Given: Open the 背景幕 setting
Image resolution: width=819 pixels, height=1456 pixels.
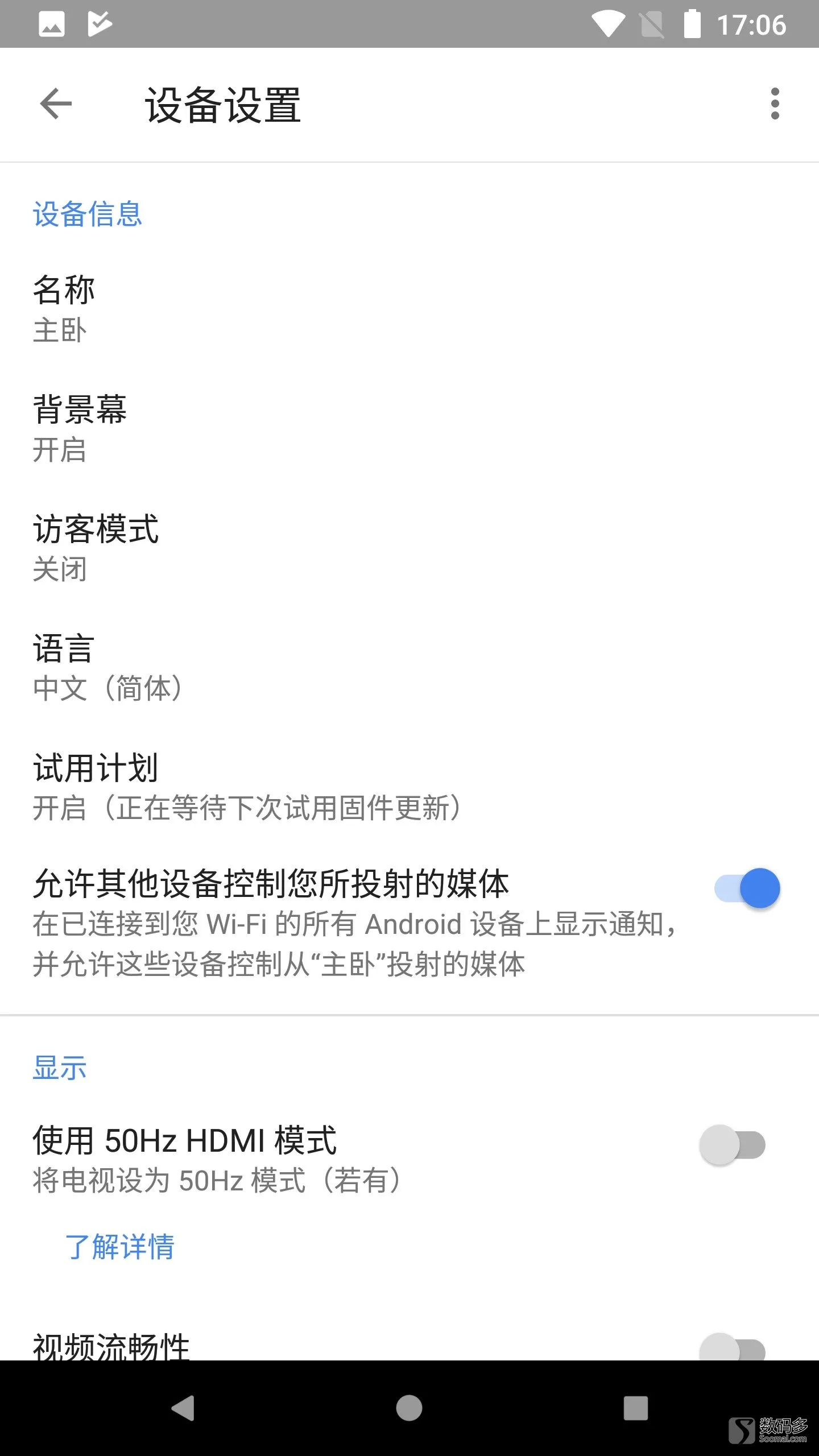Looking at the screenshot, I should pyautogui.click(x=409, y=429).
